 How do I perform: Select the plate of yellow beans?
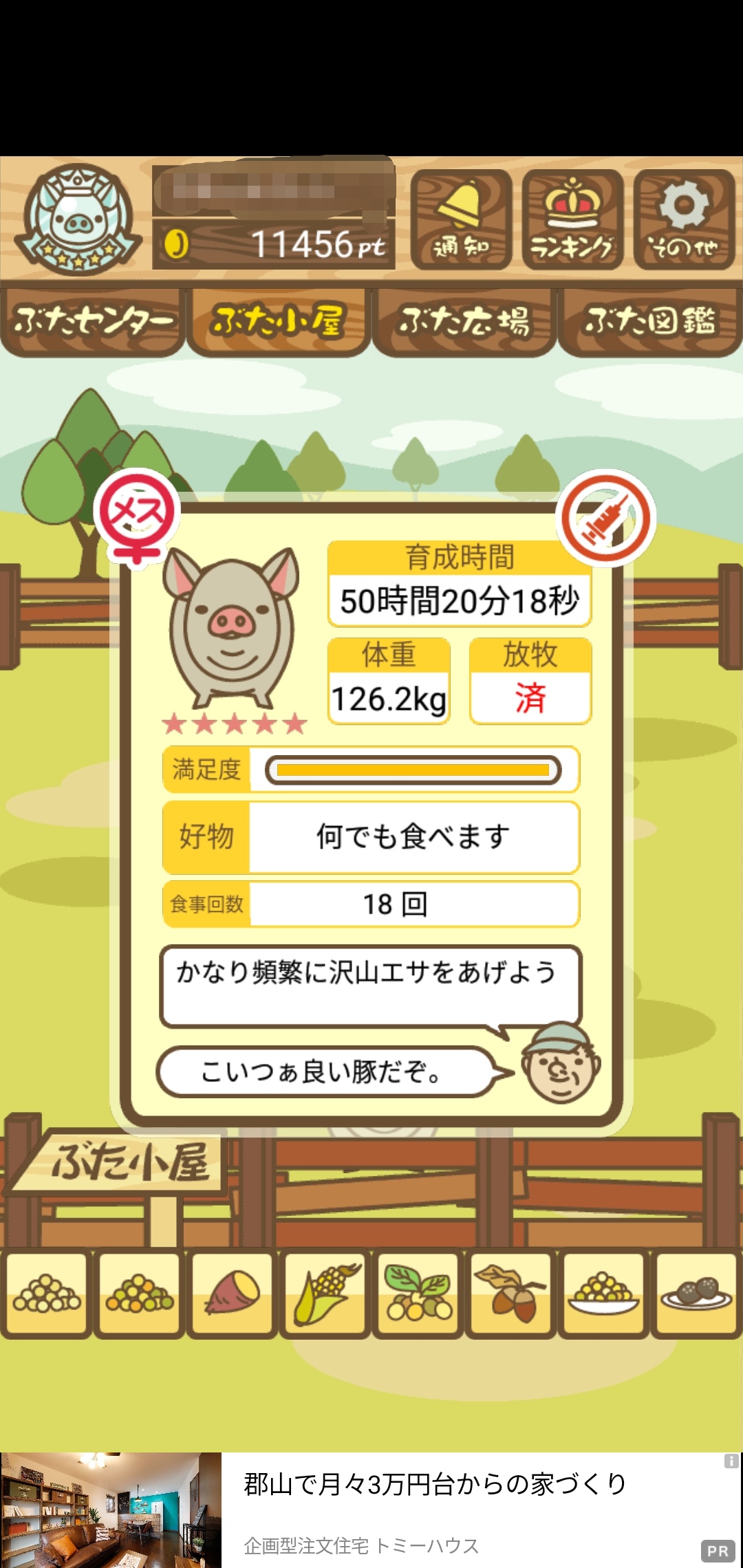tap(604, 1295)
